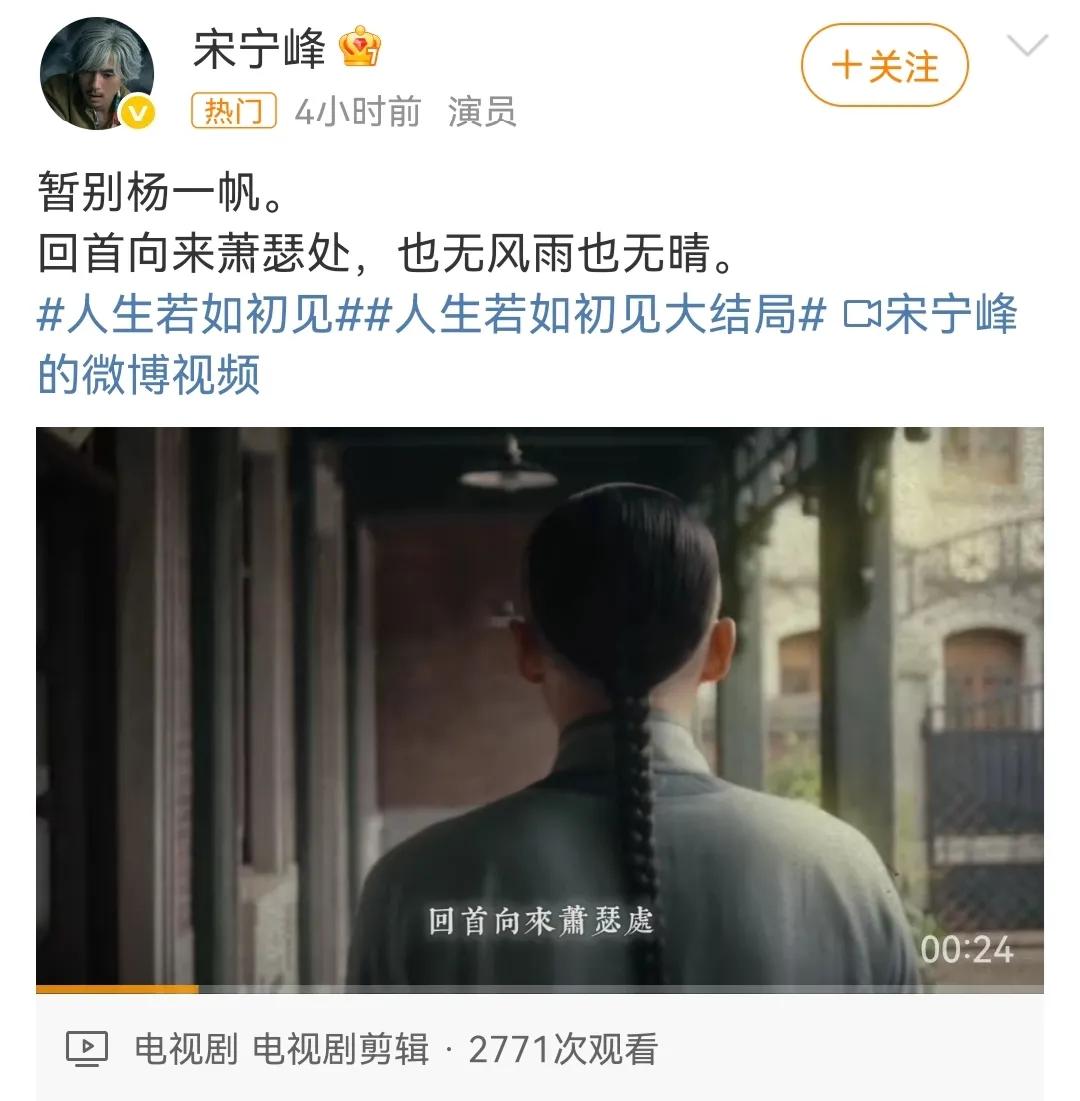Open the username 宋宁峰
1080x1101 pixels.
click(260, 50)
